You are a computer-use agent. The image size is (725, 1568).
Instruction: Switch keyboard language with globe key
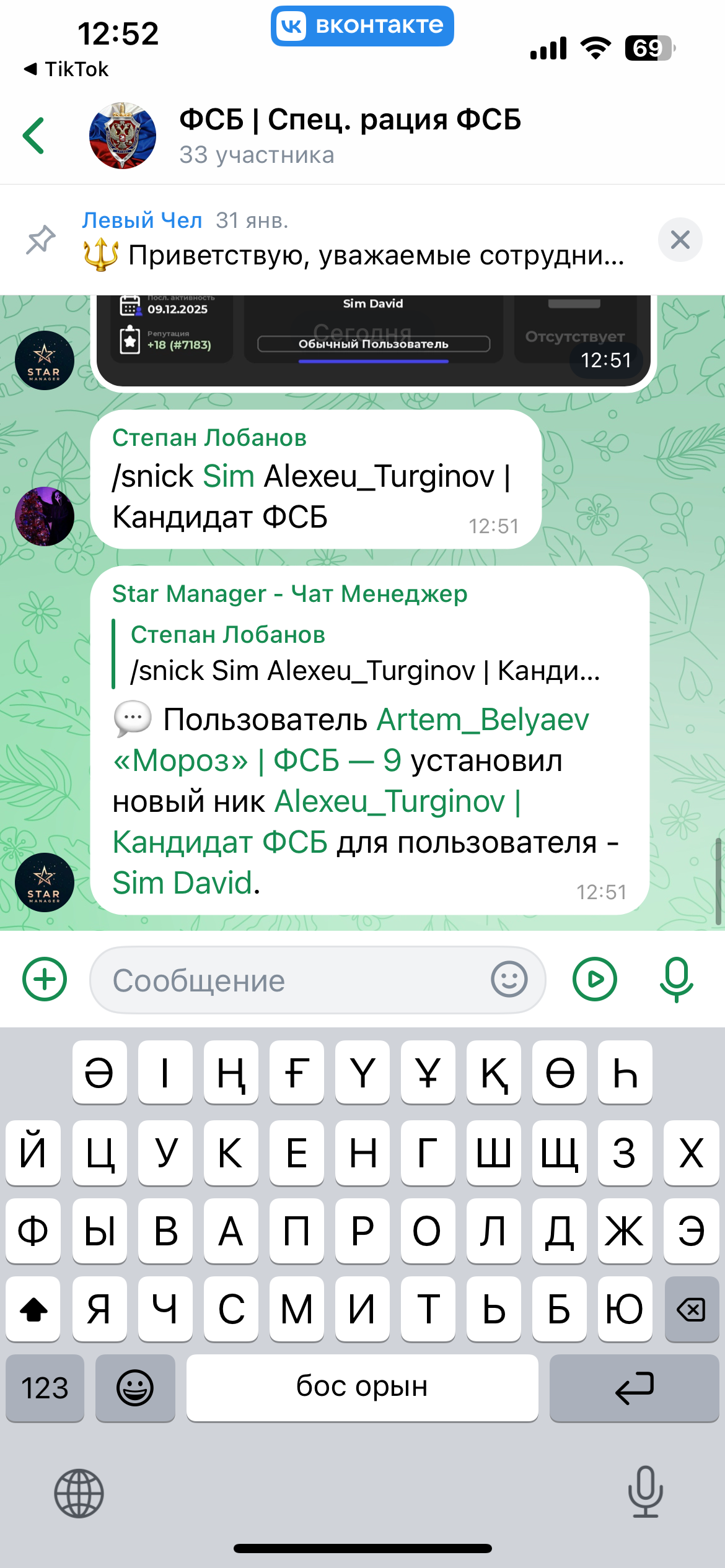click(79, 1493)
